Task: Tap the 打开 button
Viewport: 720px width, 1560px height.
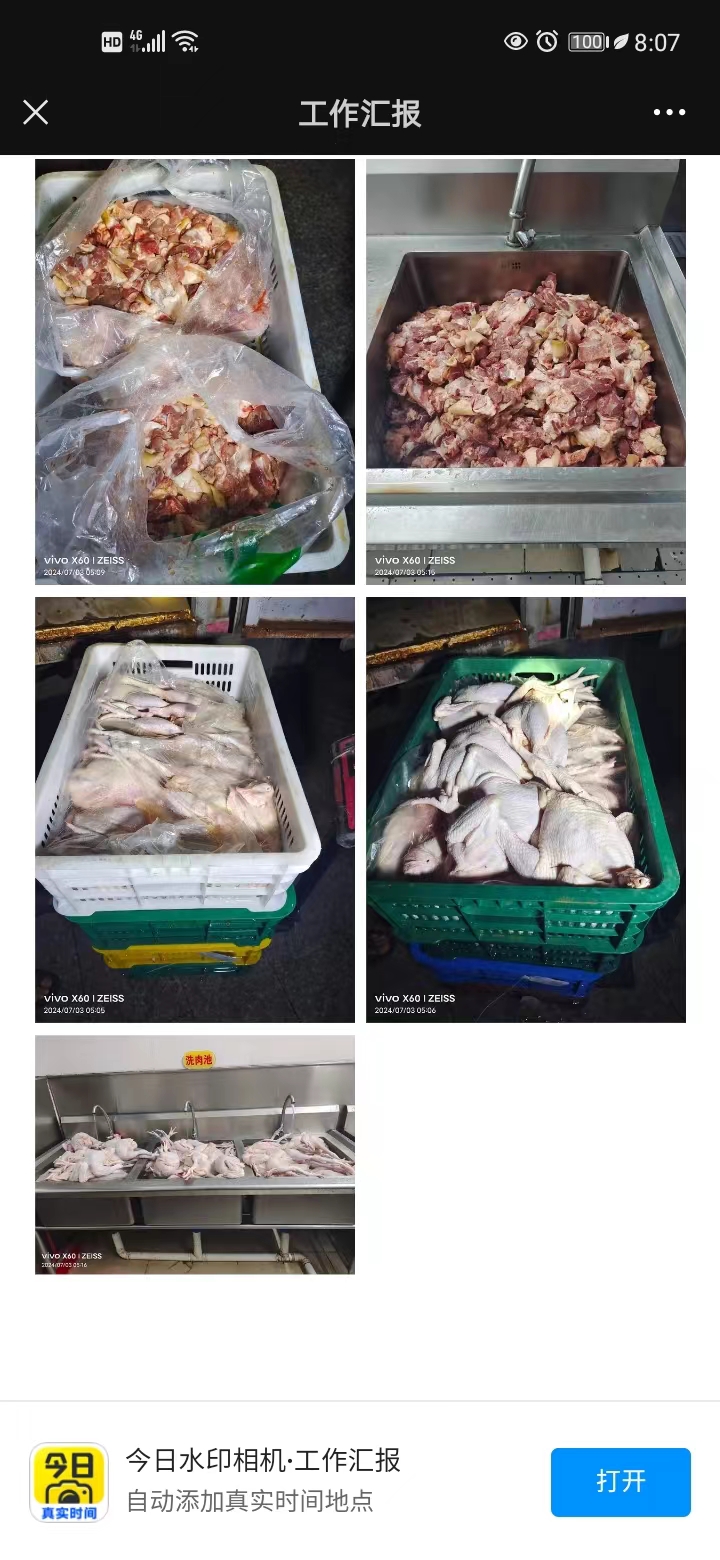Action: click(x=620, y=1482)
